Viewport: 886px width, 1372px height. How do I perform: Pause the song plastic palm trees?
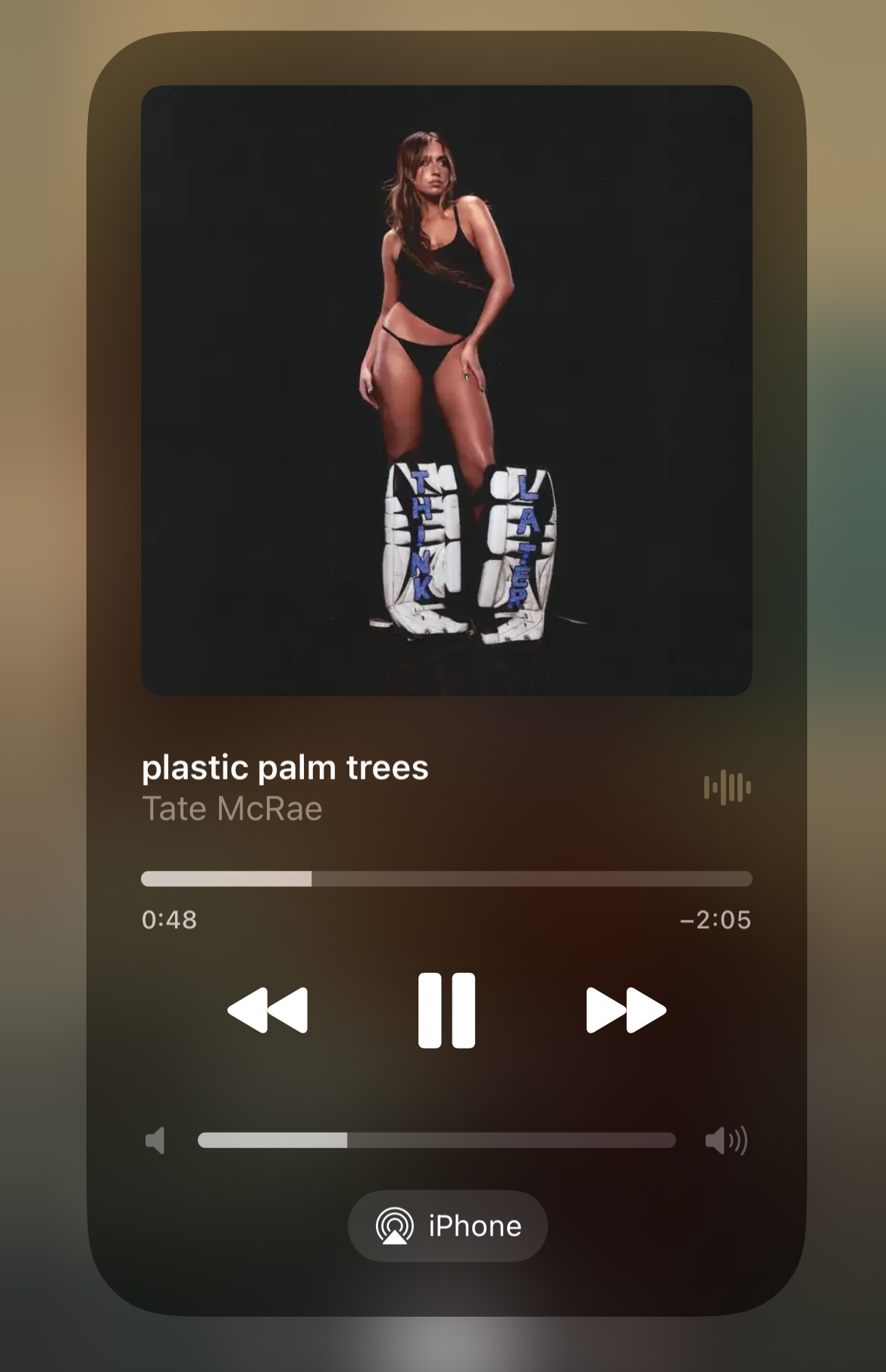446,1010
